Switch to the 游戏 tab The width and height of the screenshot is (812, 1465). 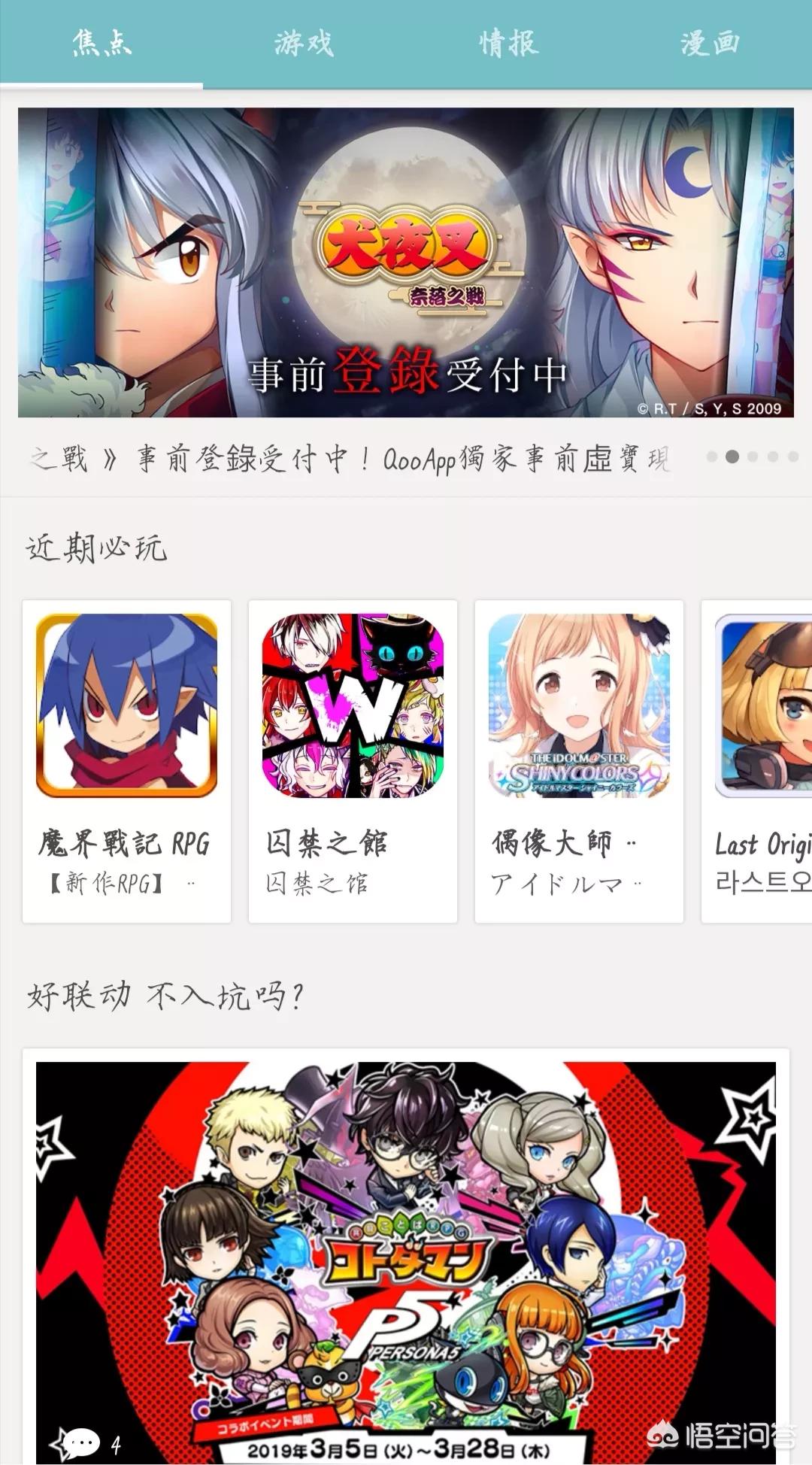tap(304, 44)
